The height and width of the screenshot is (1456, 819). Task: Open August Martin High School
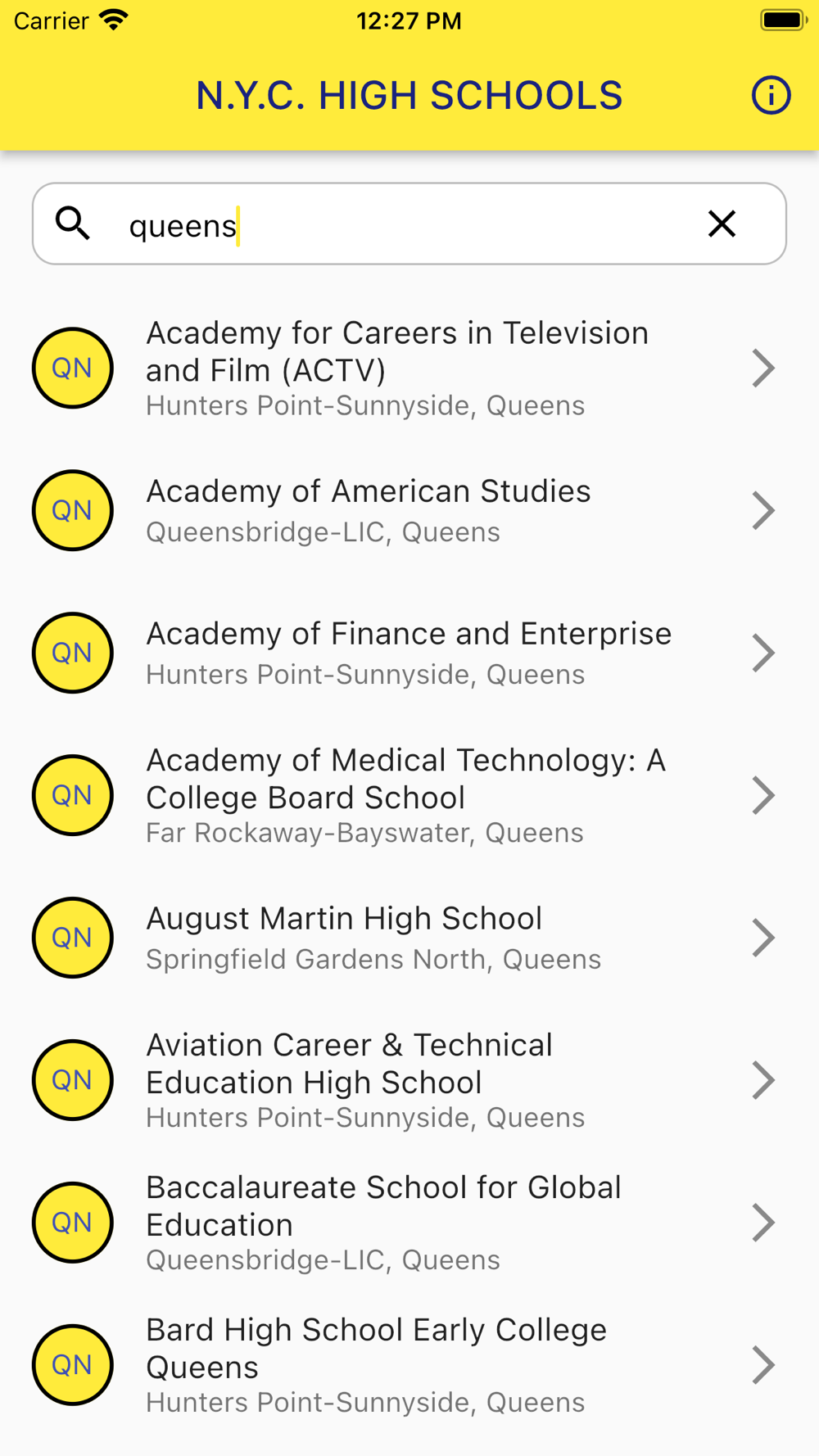pyautogui.click(x=409, y=938)
